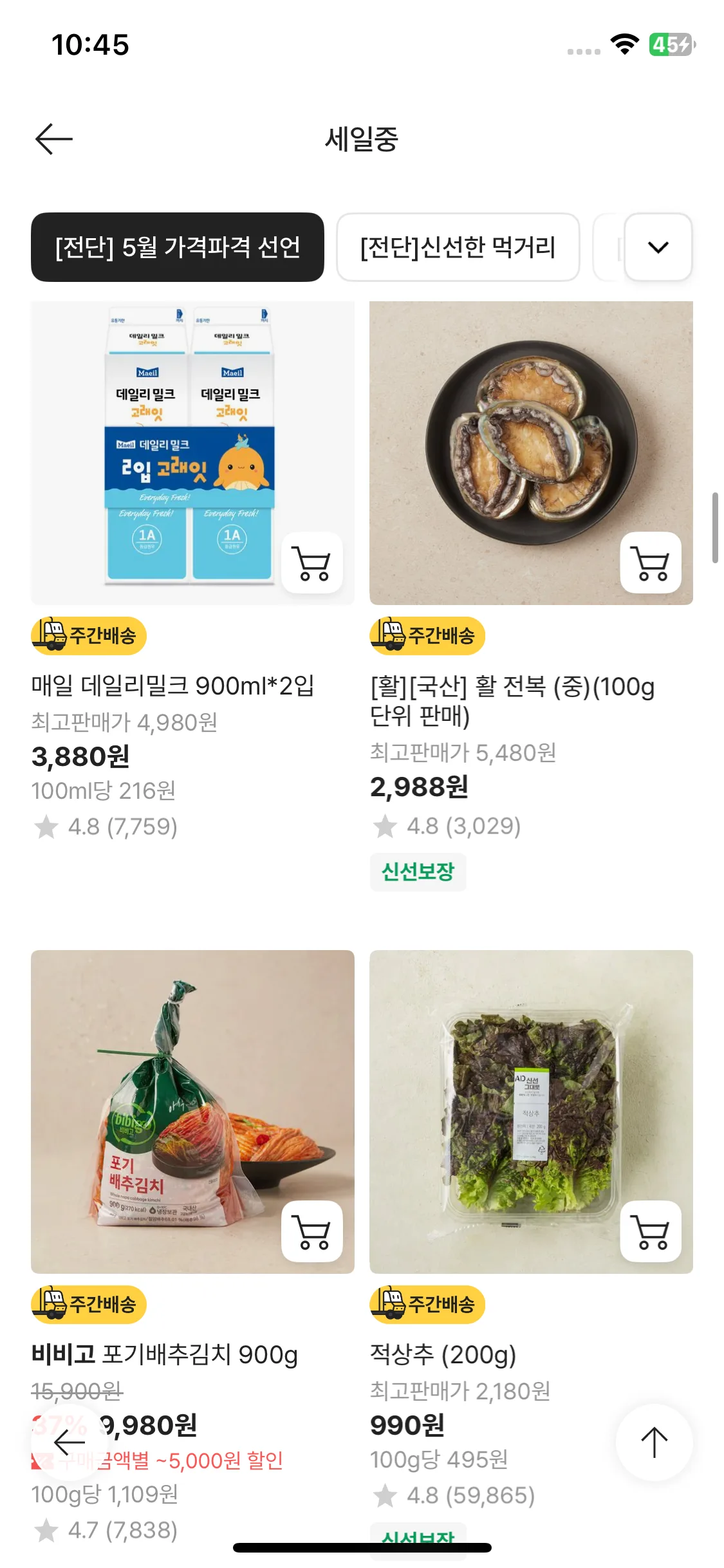This screenshot has width=724, height=1568.
Task: Tap the floating back arrow near bottom left
Action: 69,1442
